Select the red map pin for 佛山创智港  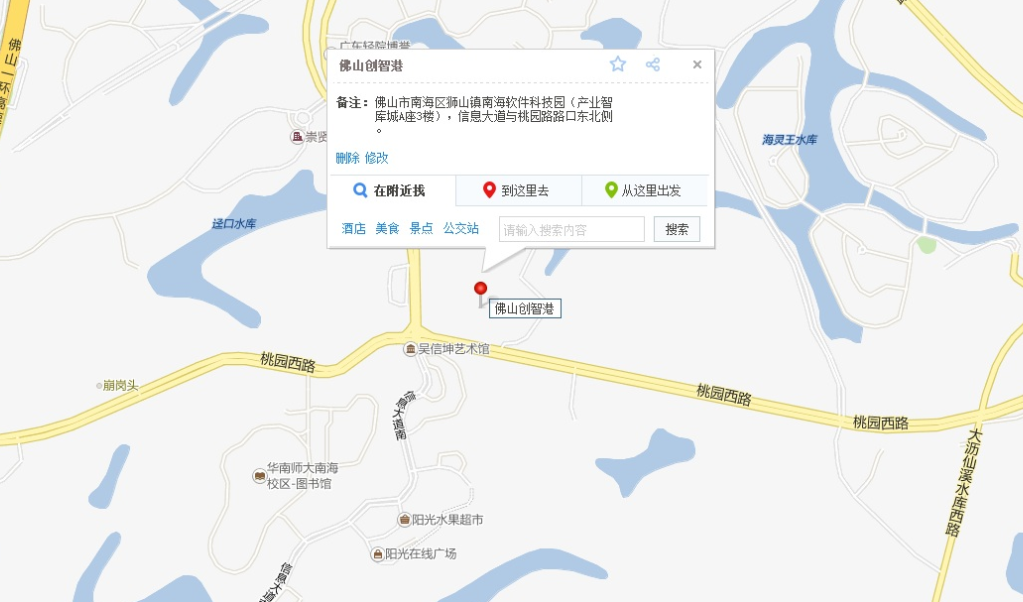480,291
